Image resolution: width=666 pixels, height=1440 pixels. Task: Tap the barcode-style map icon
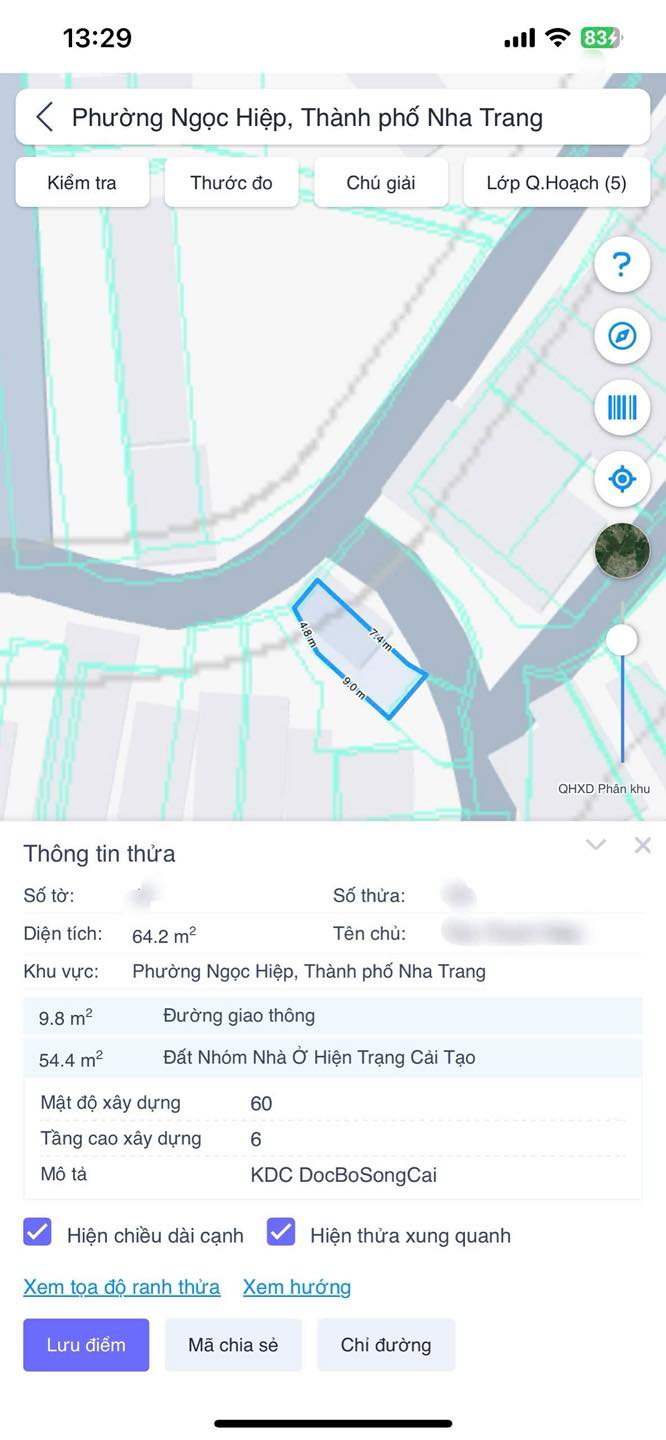622,407
